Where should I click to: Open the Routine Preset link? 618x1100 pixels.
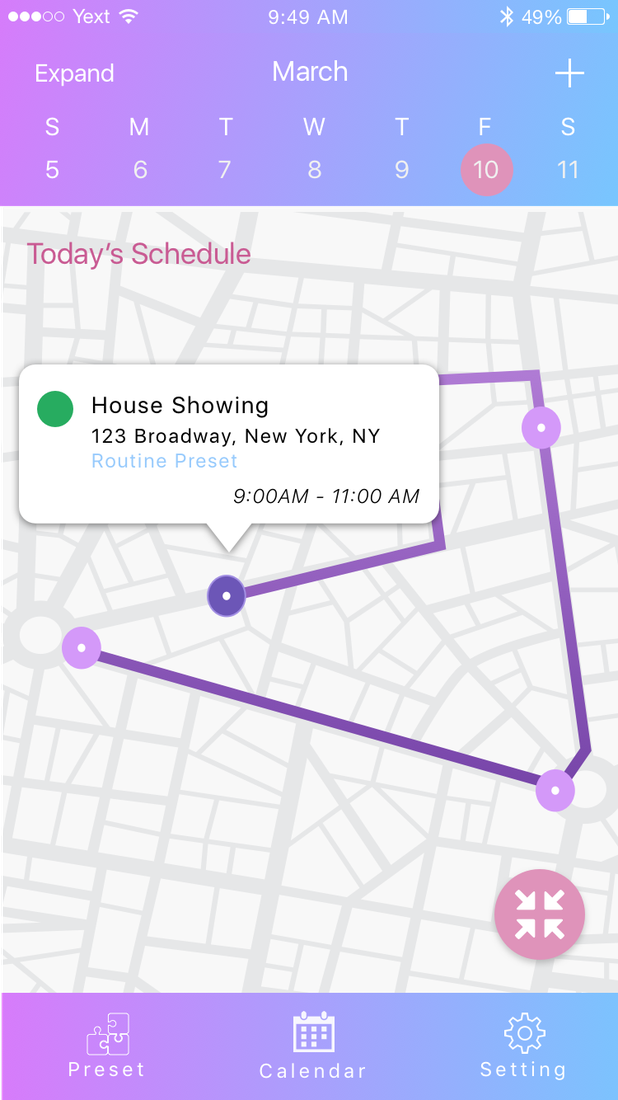coord(164,461)
